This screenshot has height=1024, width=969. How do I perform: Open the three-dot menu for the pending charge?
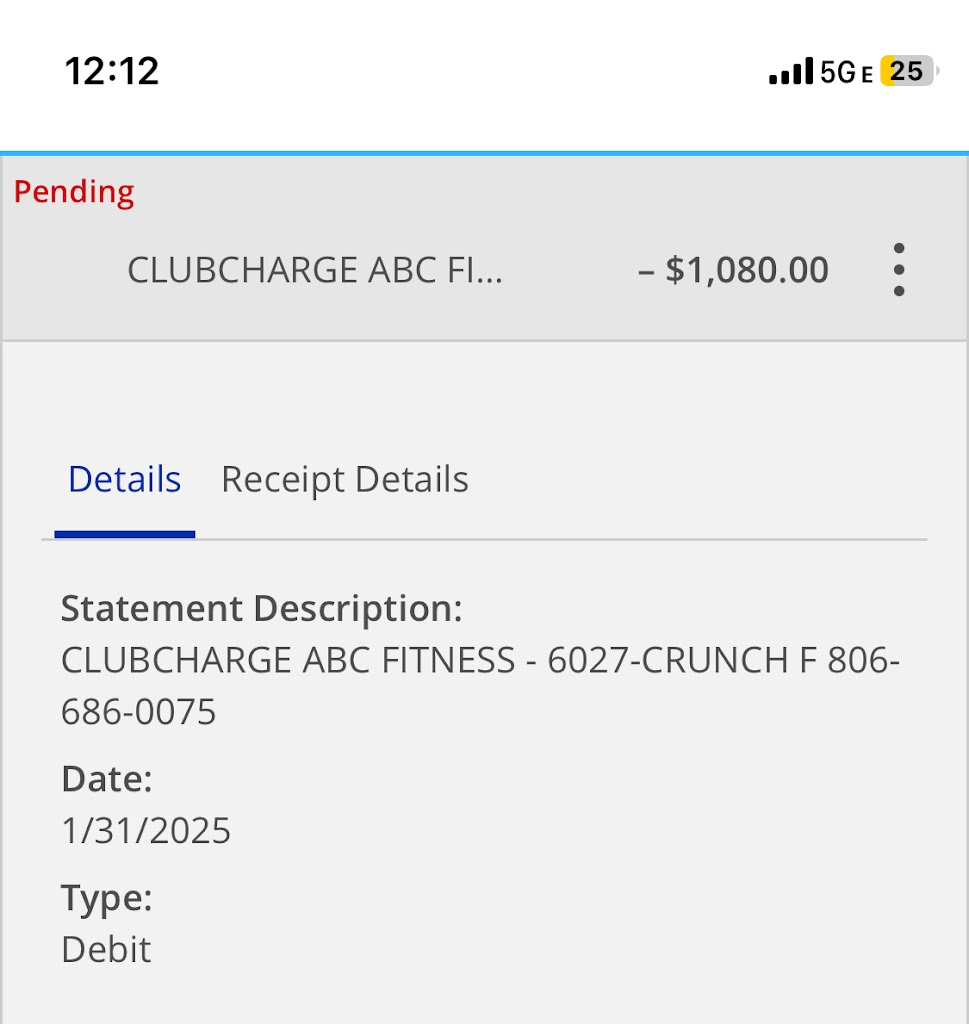click(899, 270)
